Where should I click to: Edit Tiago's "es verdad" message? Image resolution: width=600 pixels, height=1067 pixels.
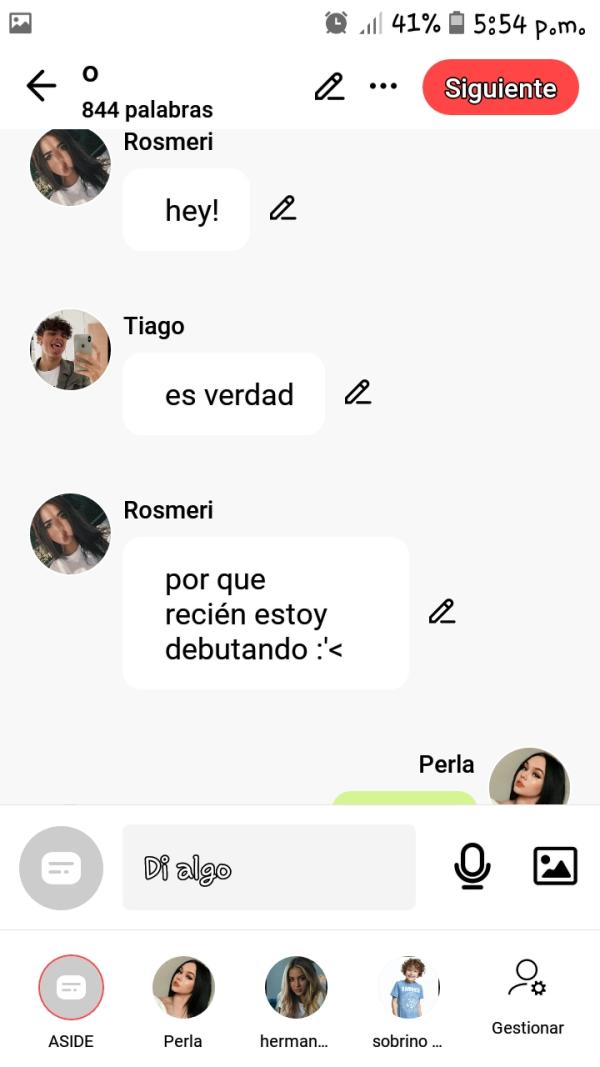tap(358, 393)
